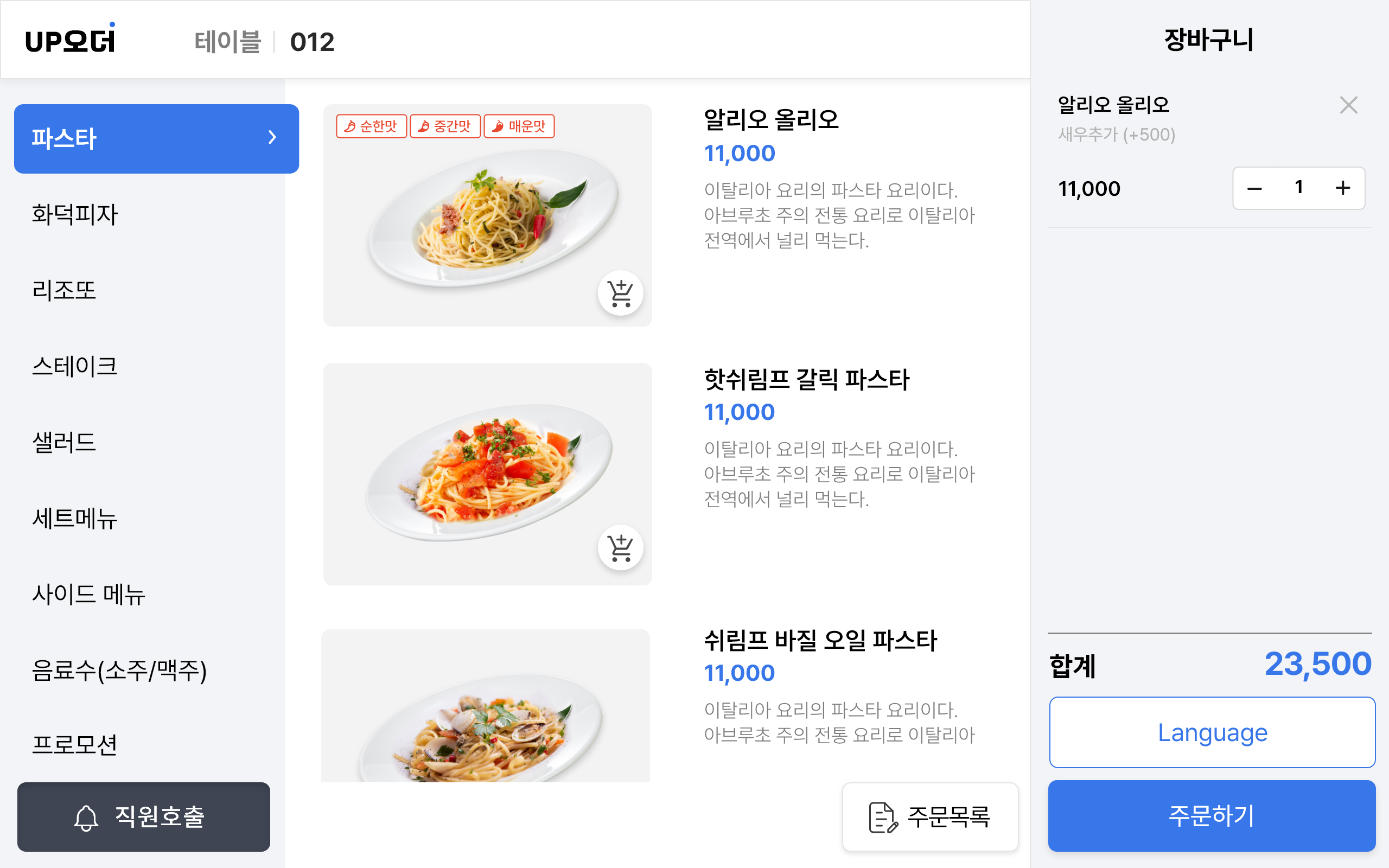The image size is (1389, 868).
Task: Open the 음료수(소주/맥주) category
Action: click(x=119, y=671)
